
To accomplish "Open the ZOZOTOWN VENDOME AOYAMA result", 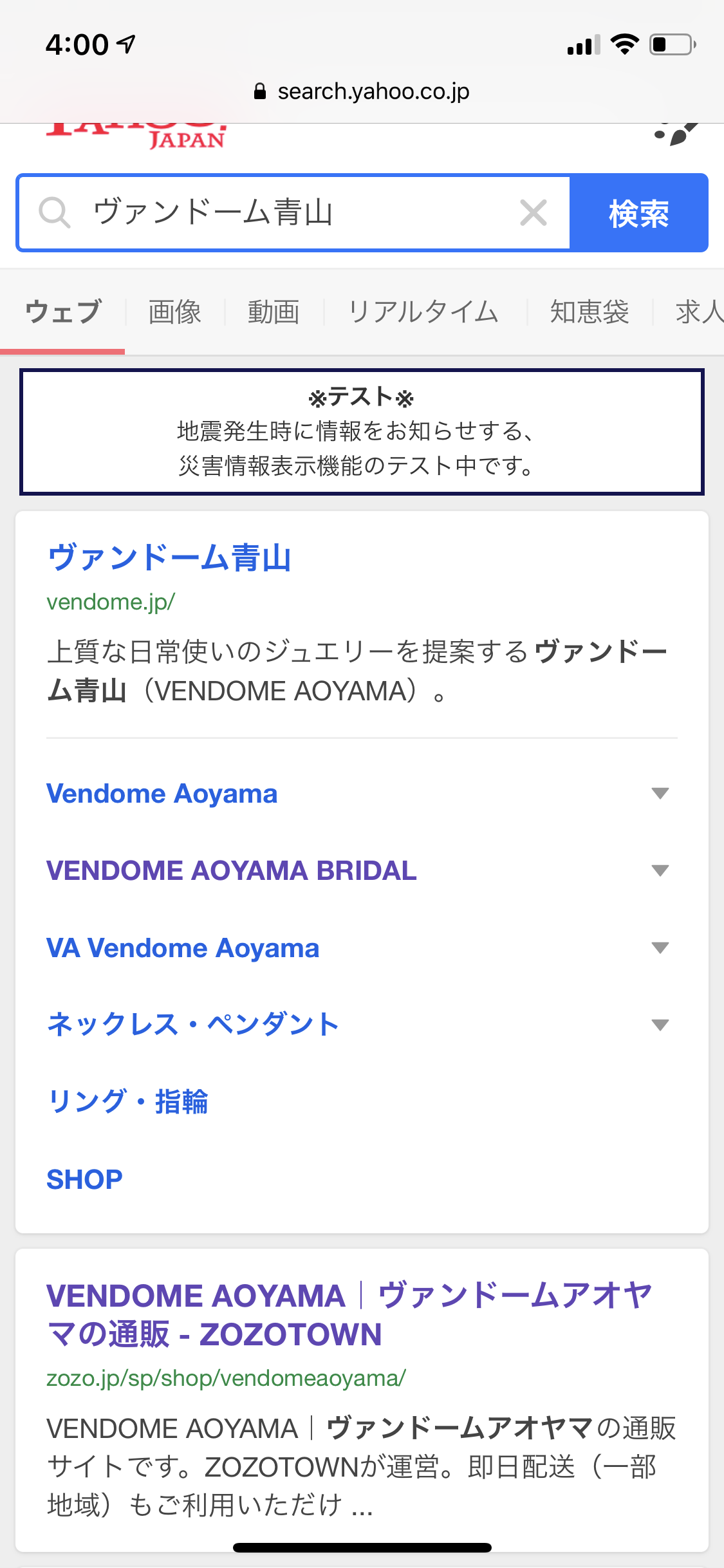I will point(348,1314).
